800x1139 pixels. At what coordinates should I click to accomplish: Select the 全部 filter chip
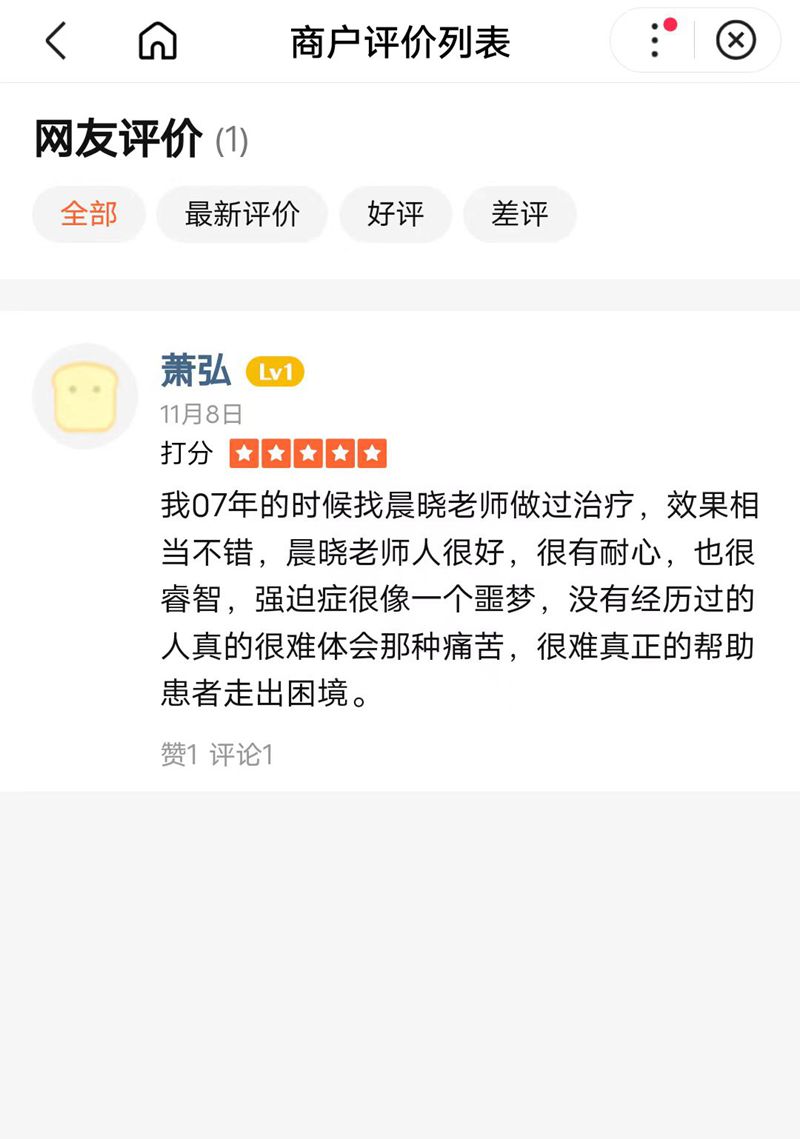click(89, 214)
